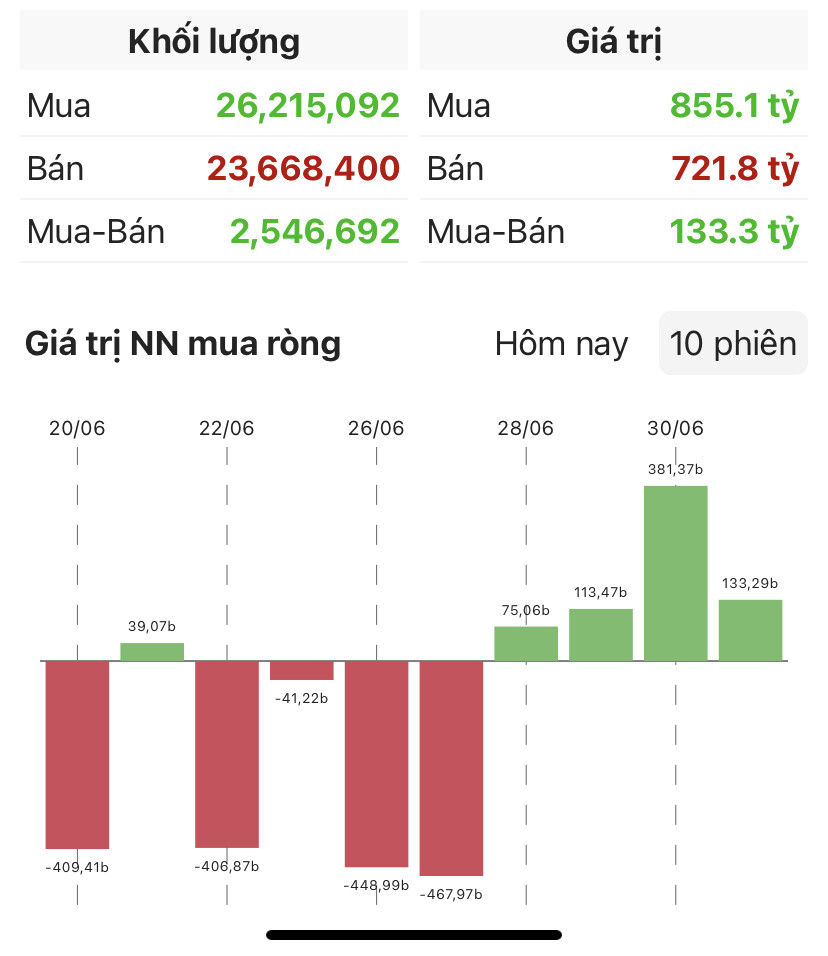This screenshot has width=828, height=956.
Task: Select the 10 phiên tab
Action: 733,344
